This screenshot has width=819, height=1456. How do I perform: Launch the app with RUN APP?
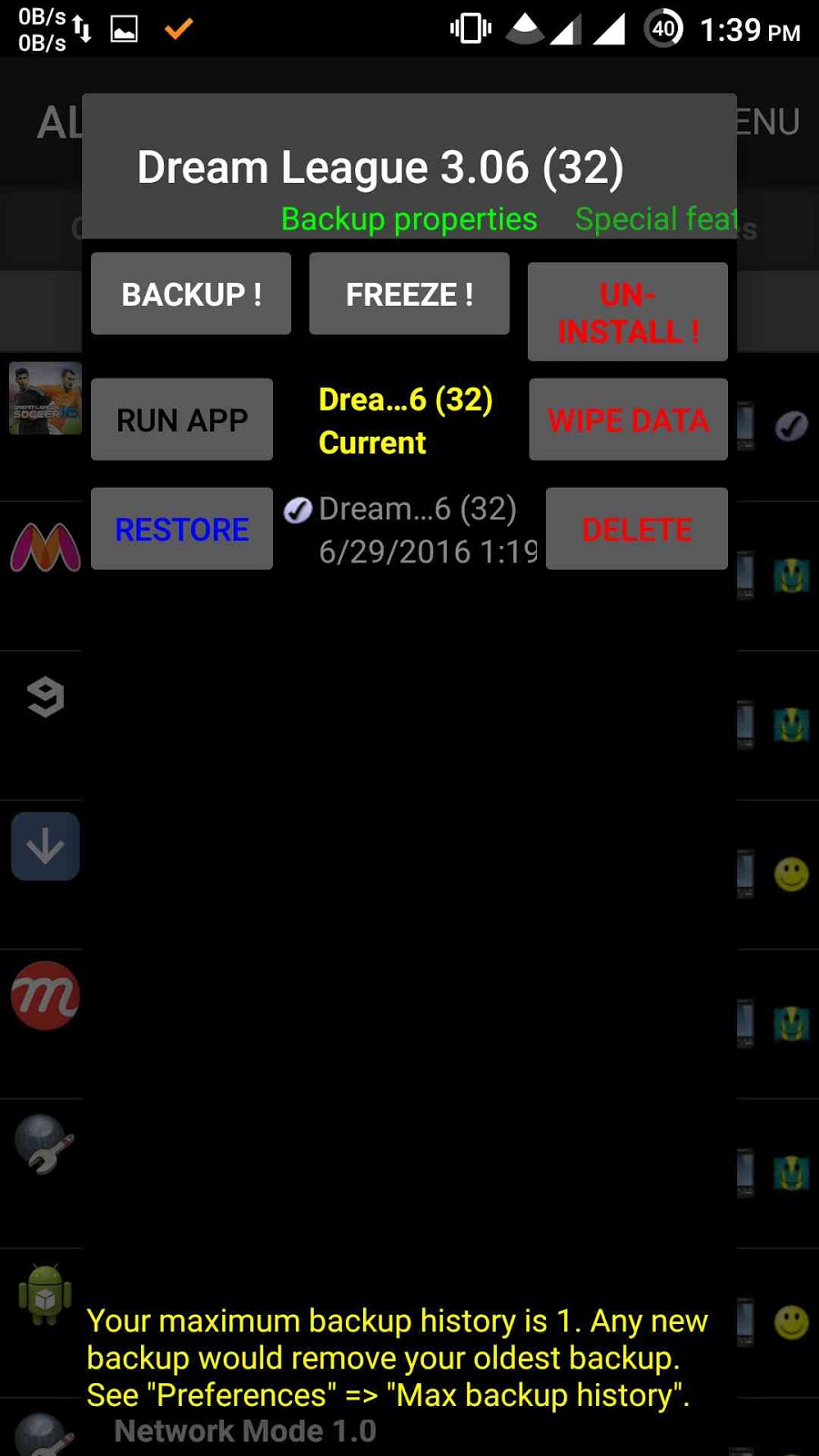182,420
